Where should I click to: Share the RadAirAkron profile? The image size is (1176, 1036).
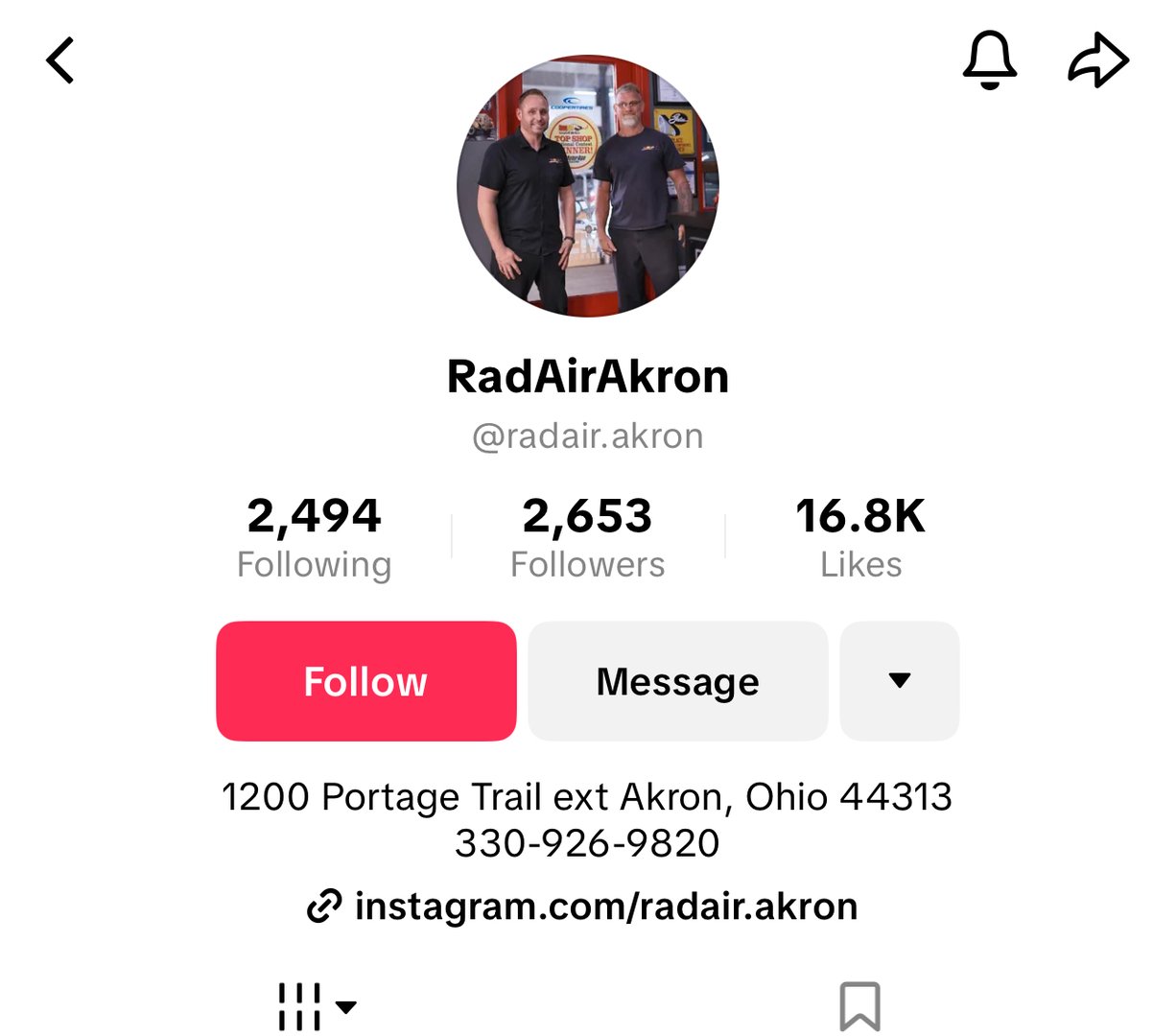coord(1098,60)
